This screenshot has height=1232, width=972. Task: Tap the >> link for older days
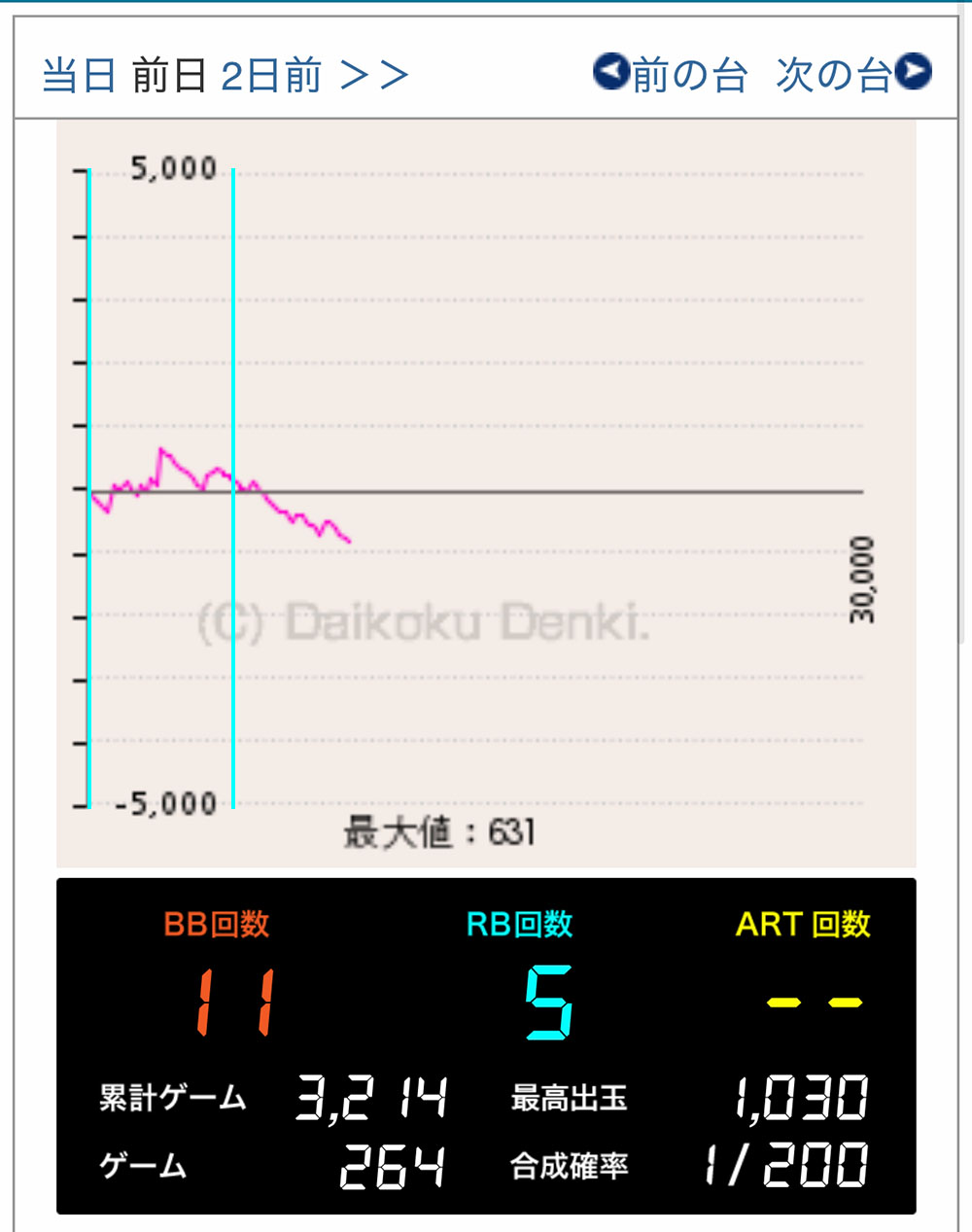coord(374,76)
